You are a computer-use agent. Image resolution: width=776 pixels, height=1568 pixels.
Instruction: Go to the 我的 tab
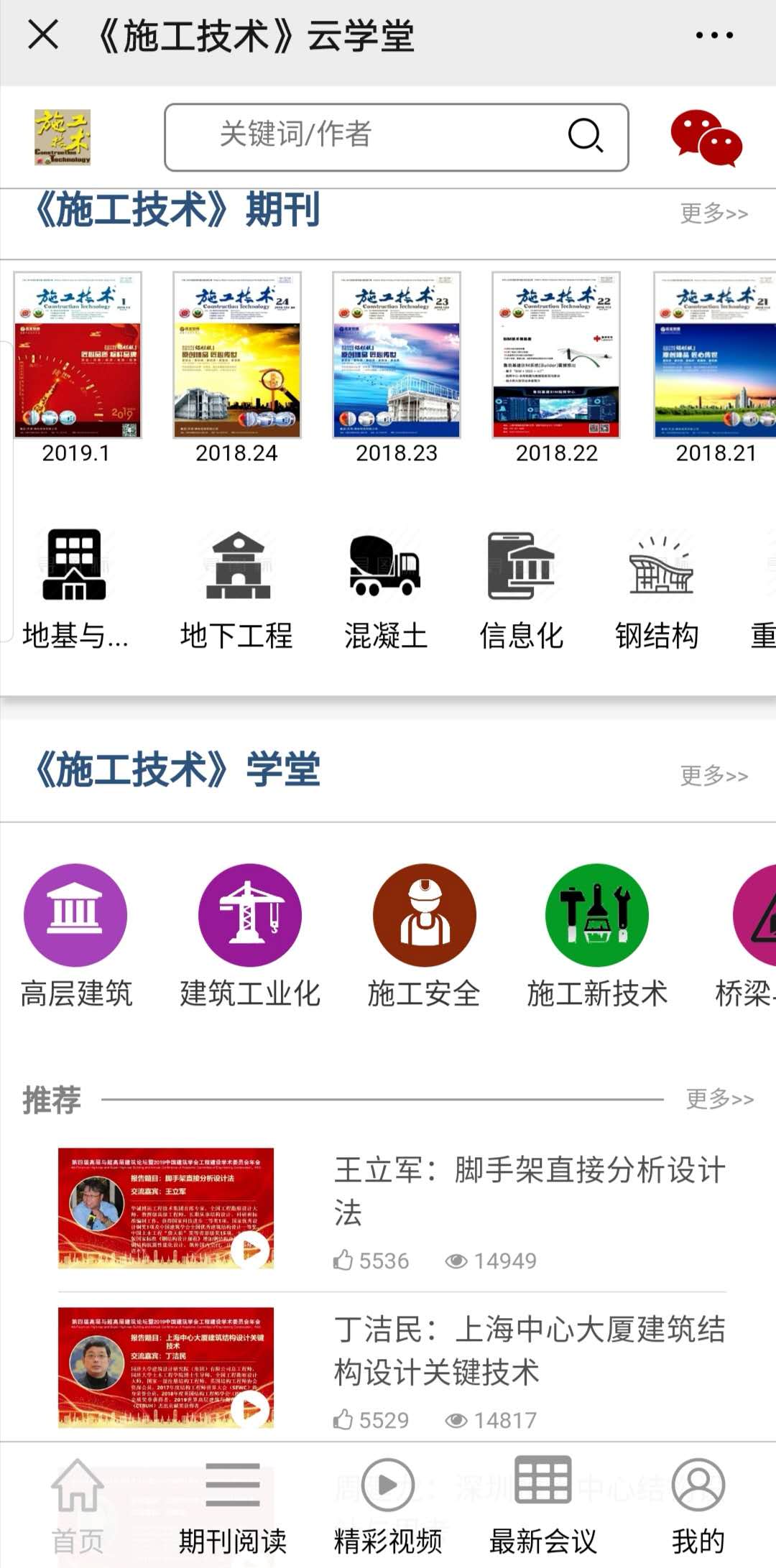698,1506
